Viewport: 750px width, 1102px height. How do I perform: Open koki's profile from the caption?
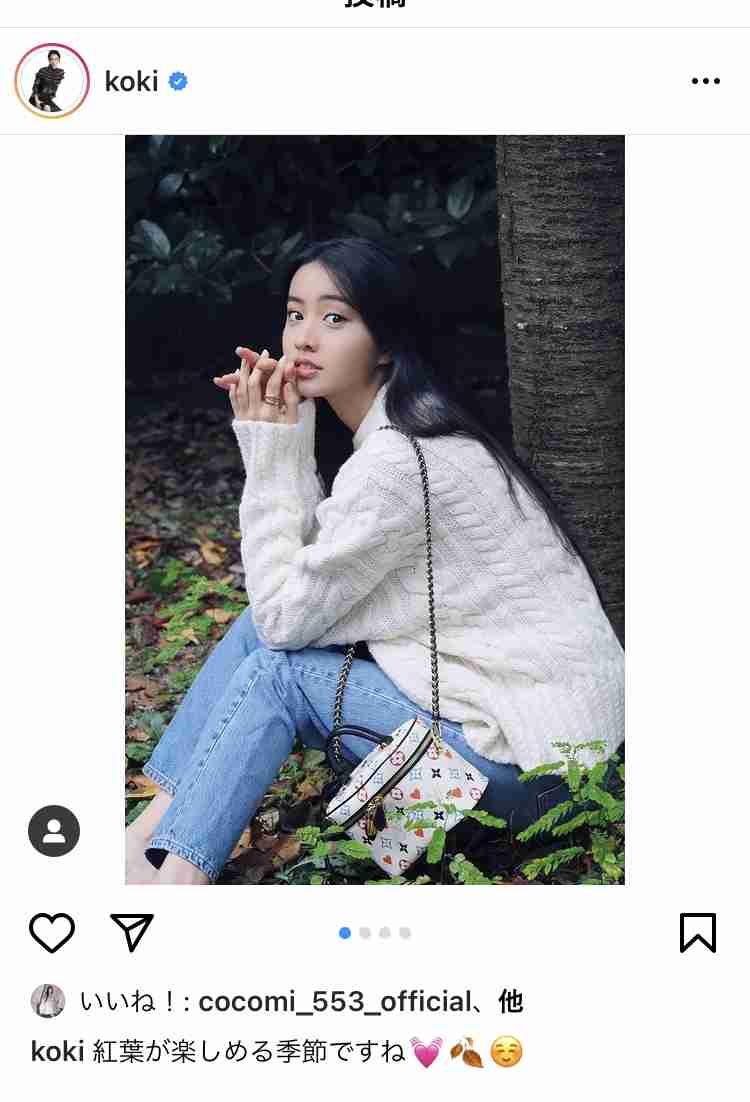(57, 1052)
